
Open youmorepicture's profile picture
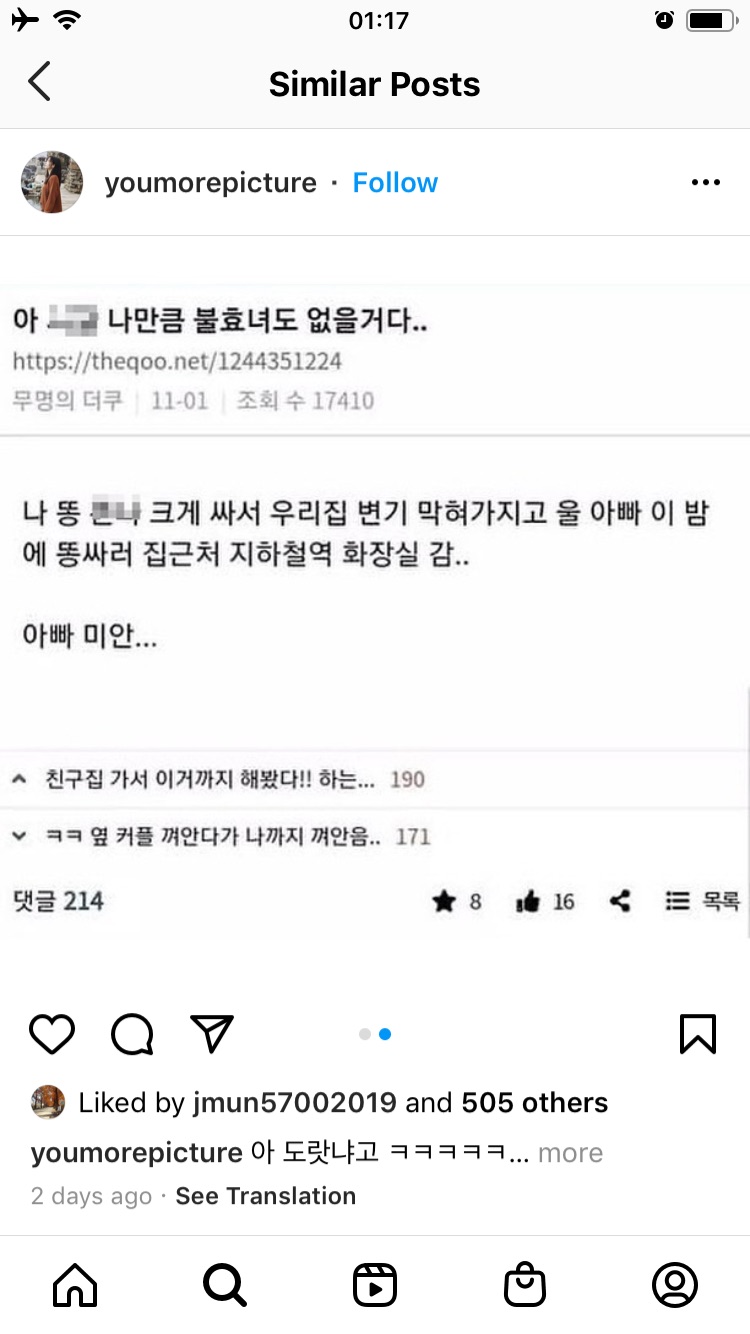(x=52, y=183)
